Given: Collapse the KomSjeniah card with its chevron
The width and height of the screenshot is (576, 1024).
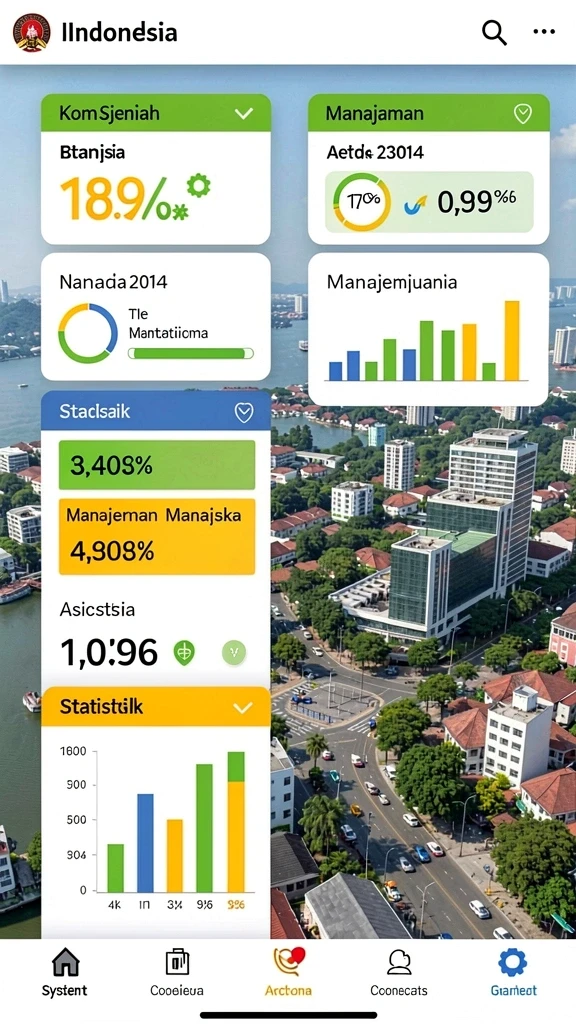Looking at the screenshot, I should [244, 114].
